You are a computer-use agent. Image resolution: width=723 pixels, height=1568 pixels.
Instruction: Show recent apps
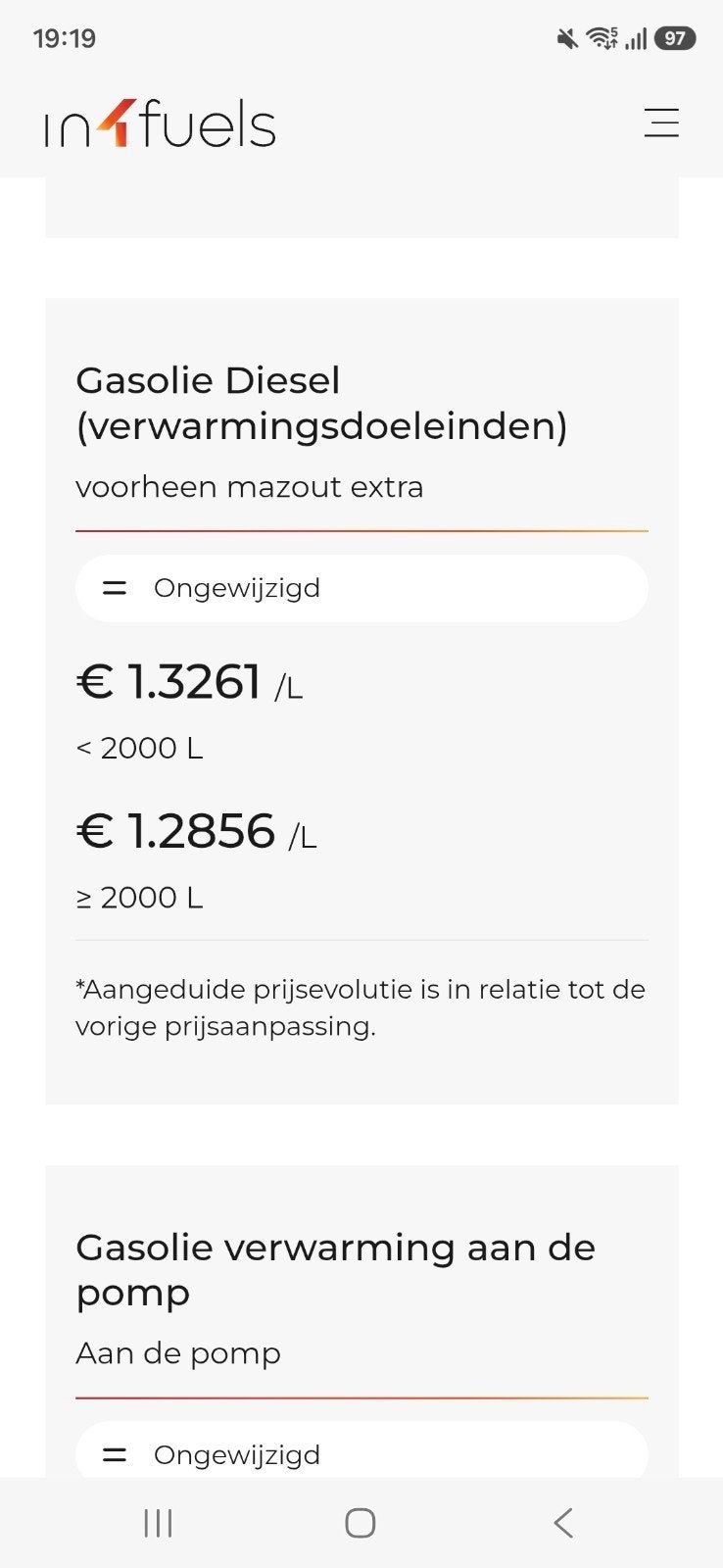click(x=158, y=1523)
